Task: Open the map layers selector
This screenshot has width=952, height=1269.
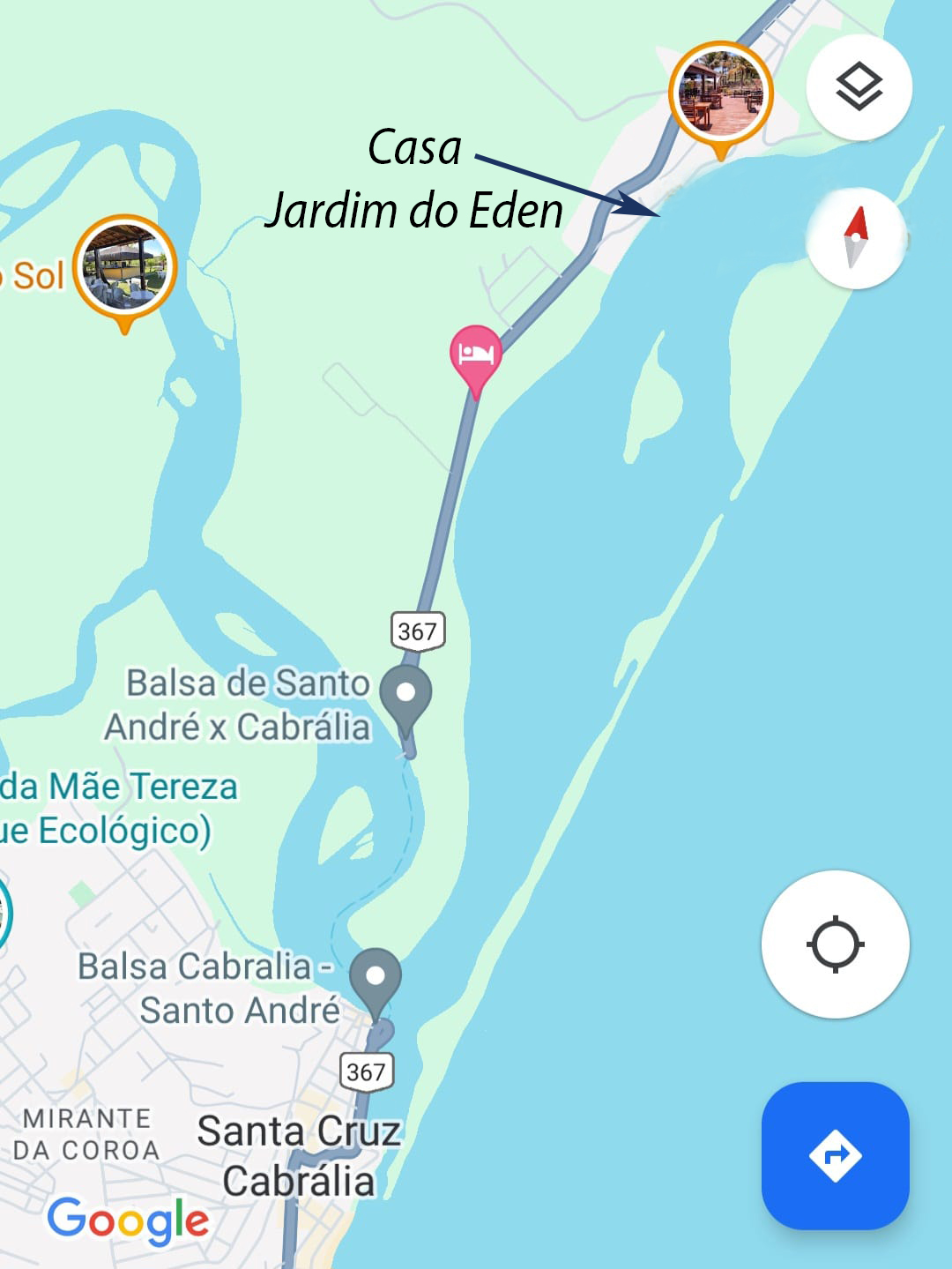Action: pyautogui.click(x=858, y=87)
